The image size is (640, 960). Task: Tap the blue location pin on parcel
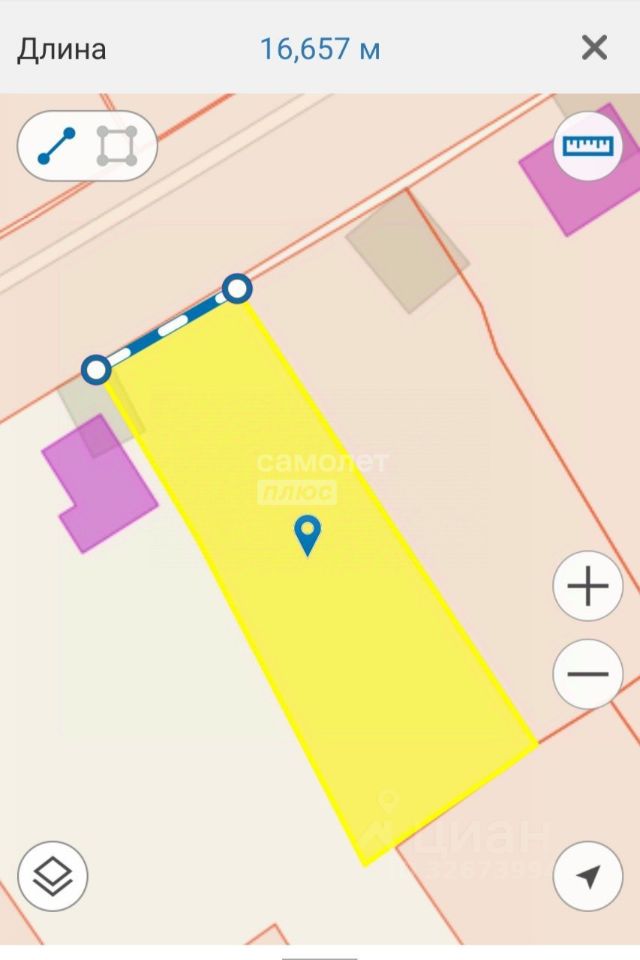pos(308,535)
